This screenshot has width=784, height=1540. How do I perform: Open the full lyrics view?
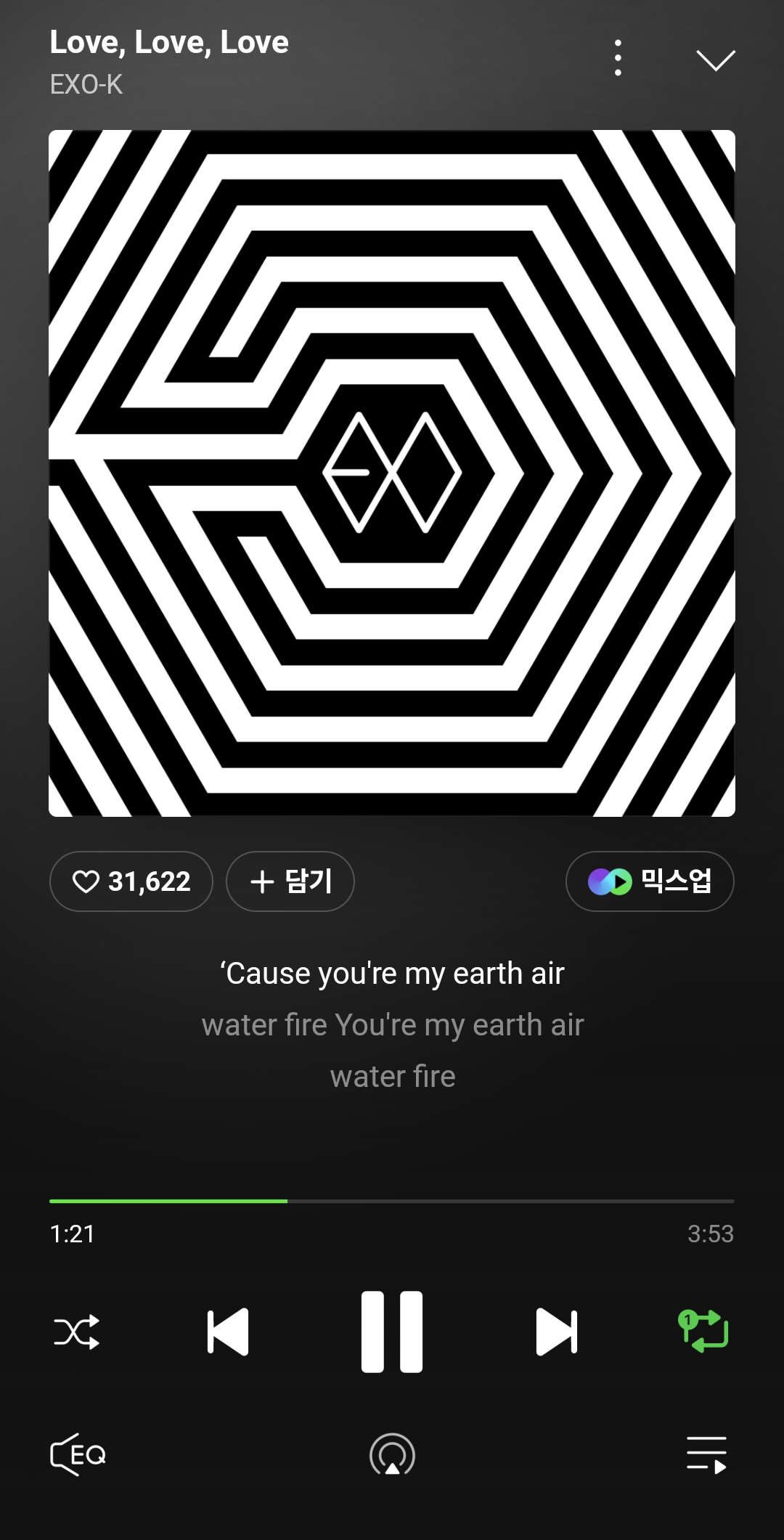(x=392, y=1024)
